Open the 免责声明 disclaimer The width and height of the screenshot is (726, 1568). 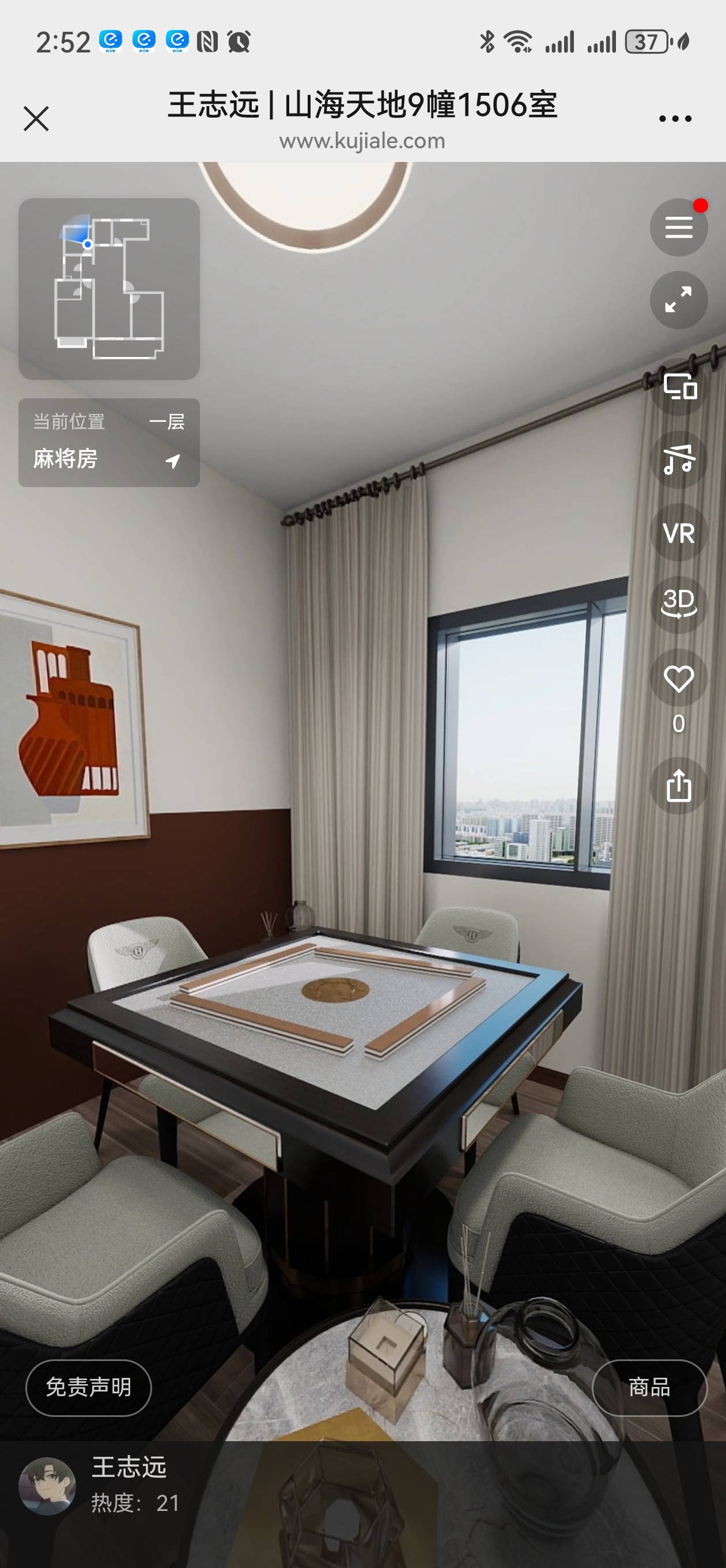89,1387
